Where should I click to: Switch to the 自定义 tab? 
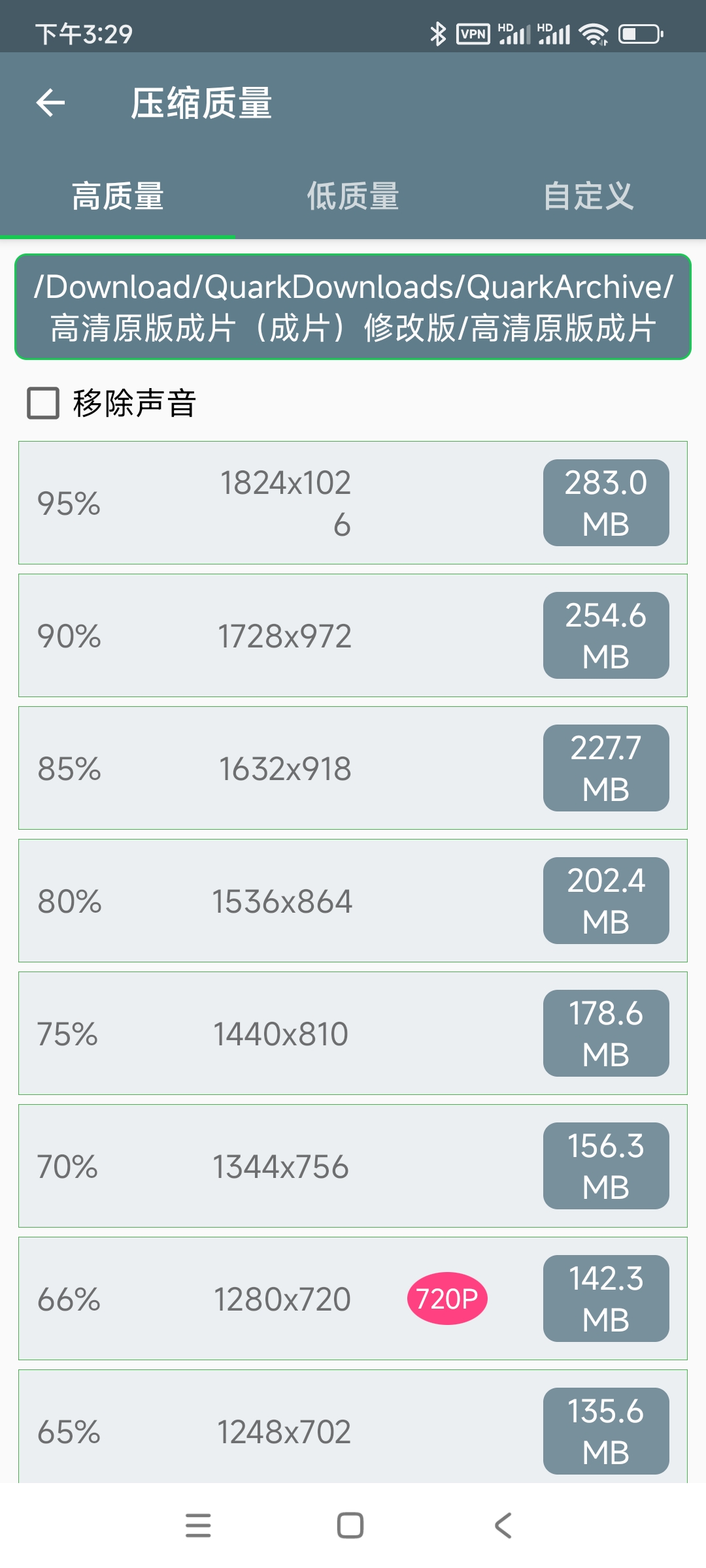click(x=588, y=196)
